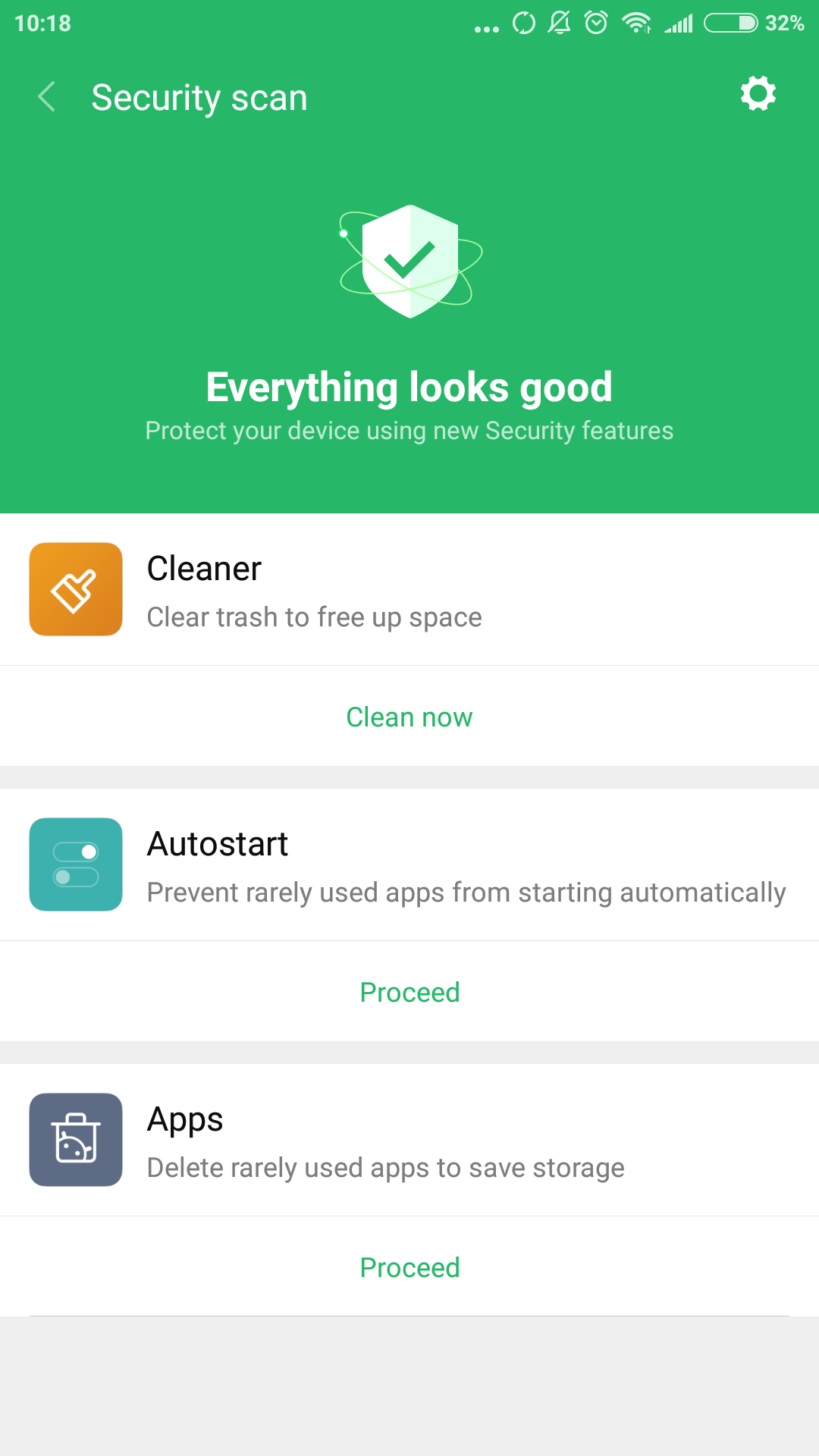The height and width of the screenshot is (1456, 819).
Task: Open the settings gear icon
Action: click(x=758, y=94)
